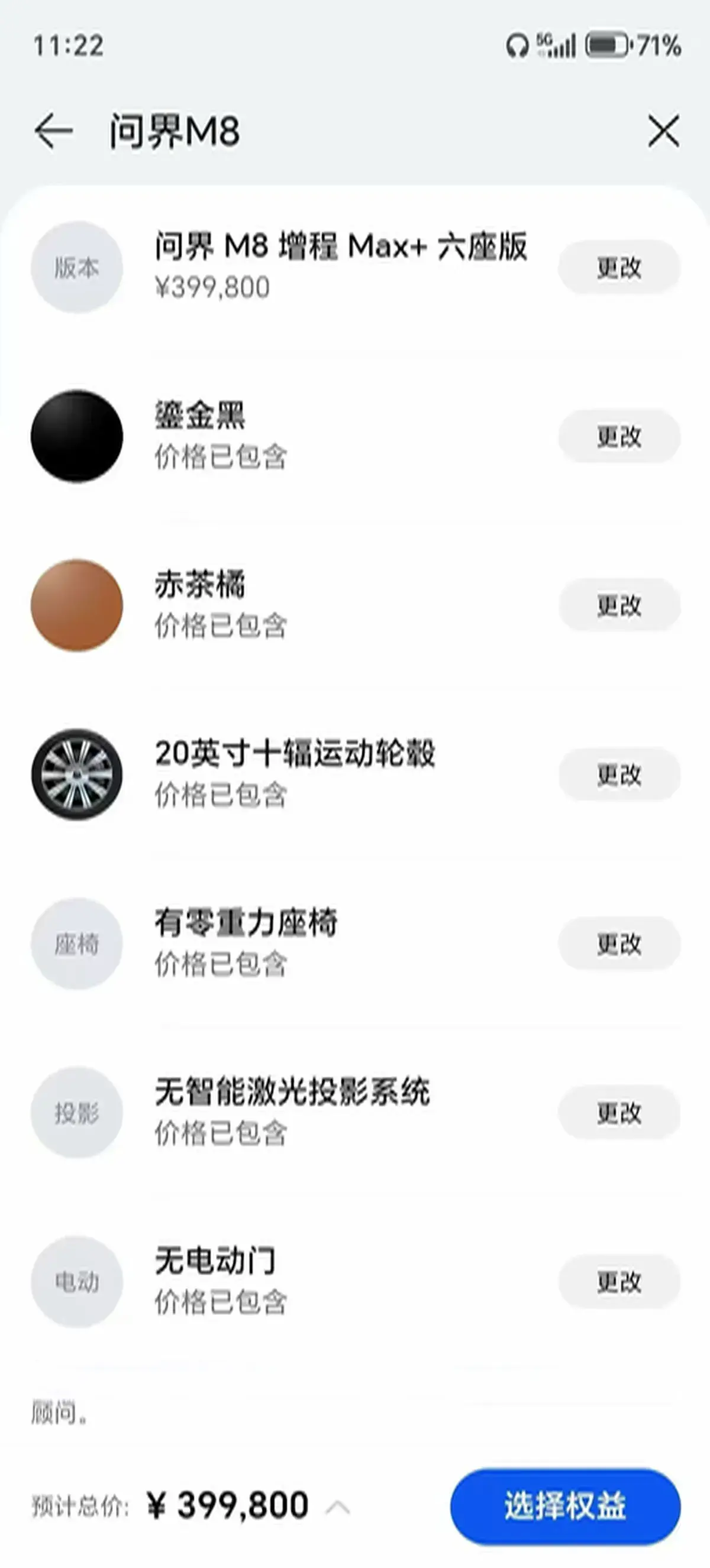Tap the 选择权益 button
710x1568 pixels.
pyautogui.click(x=565, y=1507)
